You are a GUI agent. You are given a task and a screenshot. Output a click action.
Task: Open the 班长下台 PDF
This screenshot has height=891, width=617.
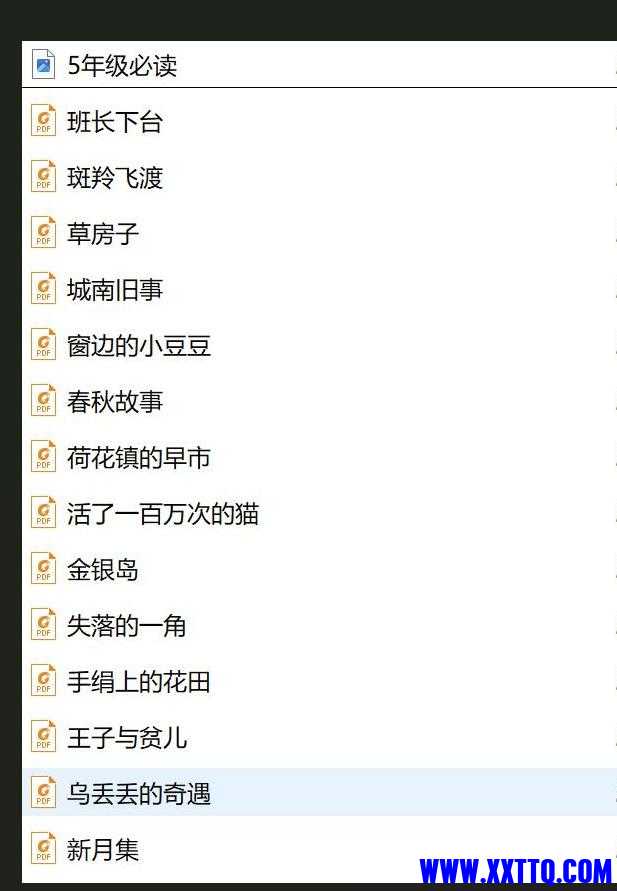tap(114, 122)
